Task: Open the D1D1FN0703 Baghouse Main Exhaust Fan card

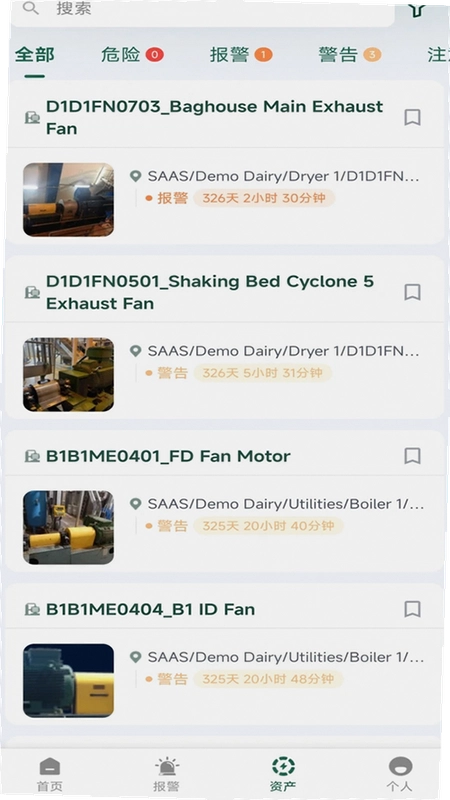Action: coord(225,162)
